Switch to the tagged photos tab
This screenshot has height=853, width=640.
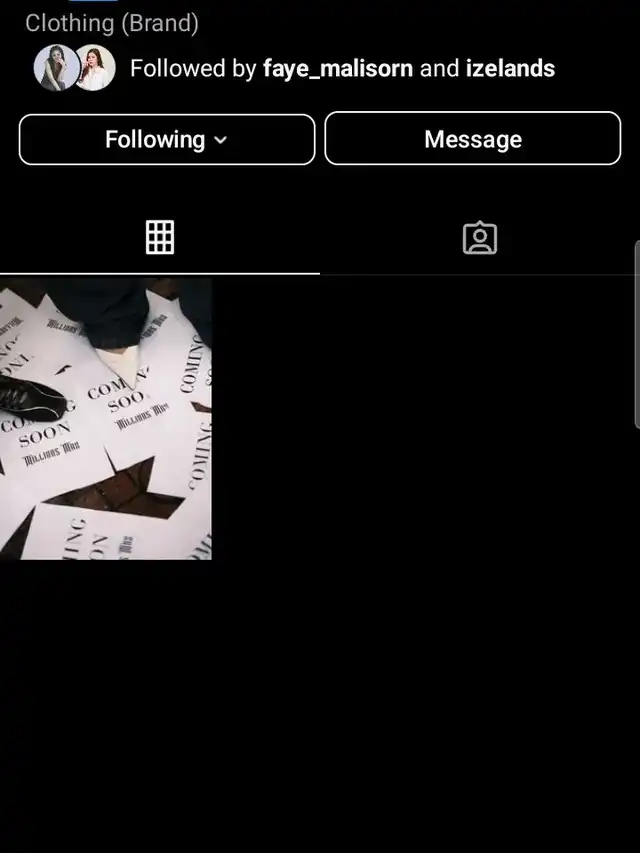480,237
